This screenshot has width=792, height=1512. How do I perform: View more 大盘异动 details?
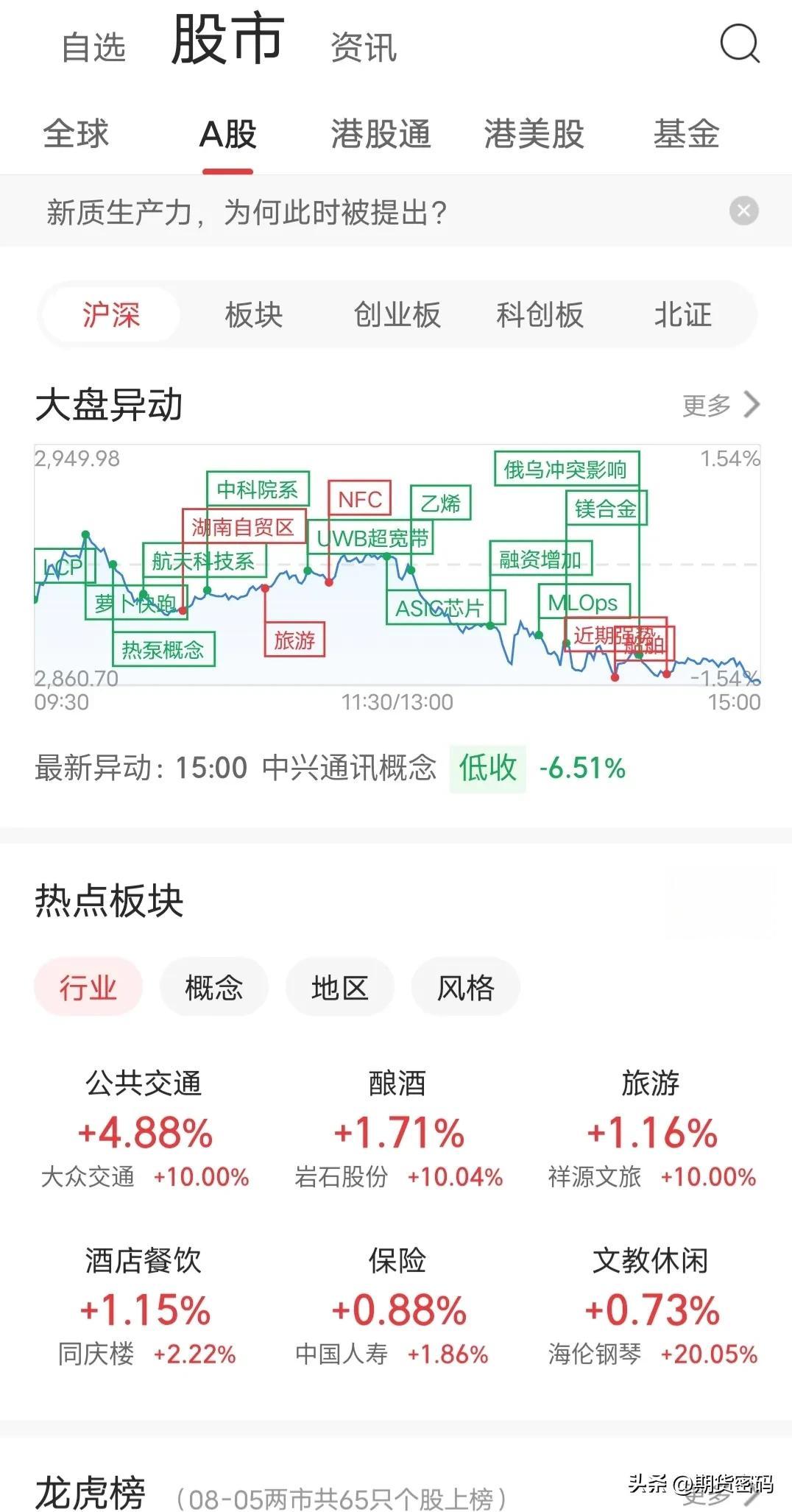pos(721,405)
